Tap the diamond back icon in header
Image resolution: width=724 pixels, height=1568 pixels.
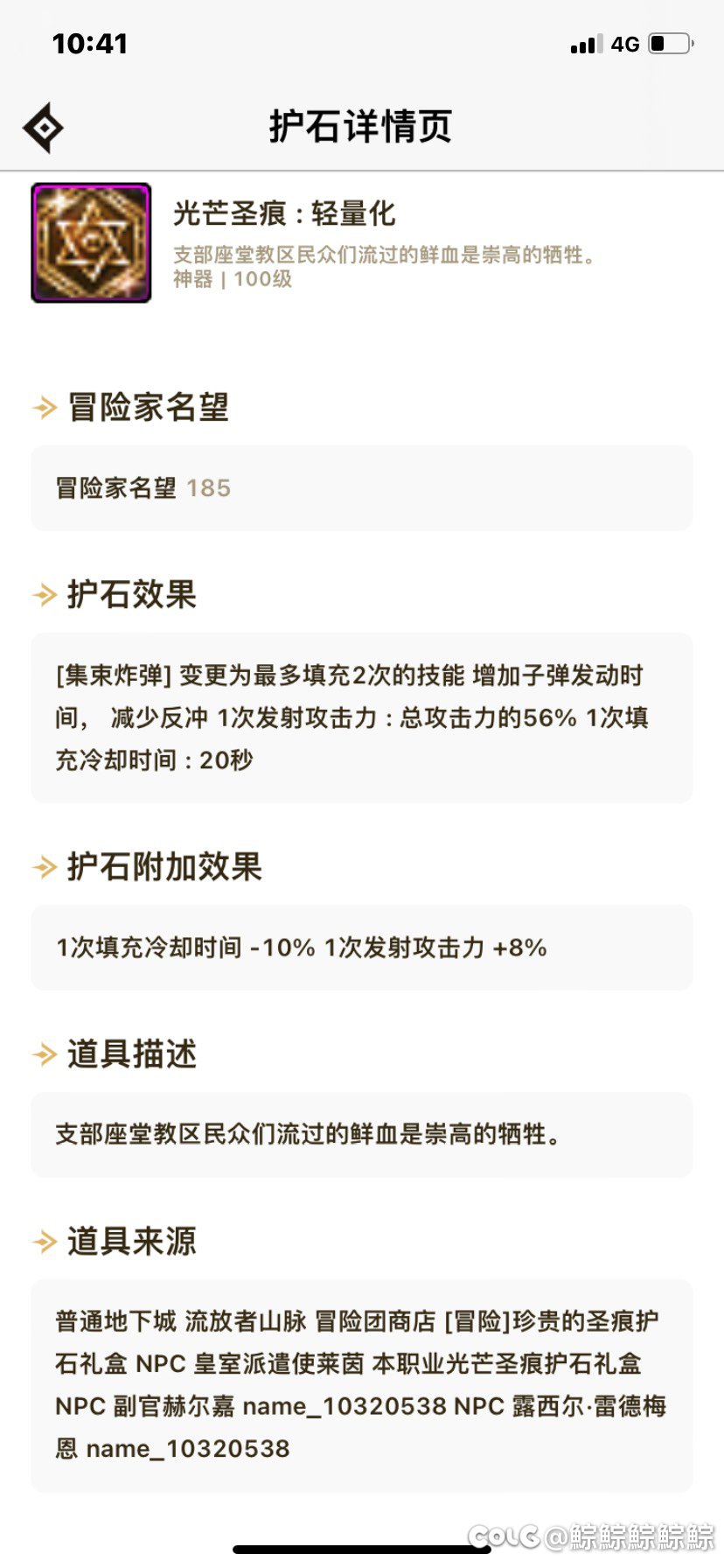coord(44,128)
